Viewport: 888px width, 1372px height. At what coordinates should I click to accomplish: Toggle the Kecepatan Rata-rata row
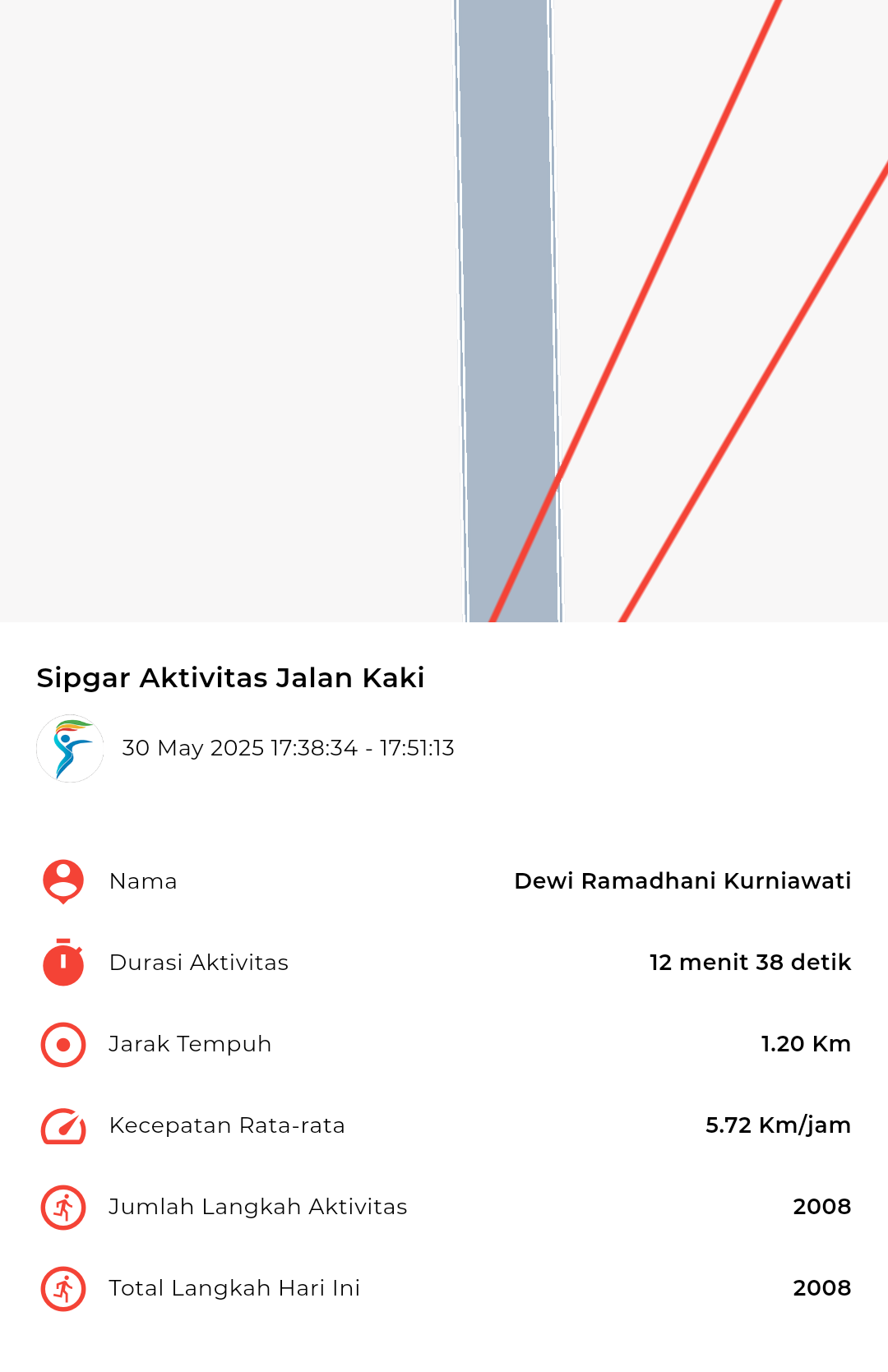444,1125
